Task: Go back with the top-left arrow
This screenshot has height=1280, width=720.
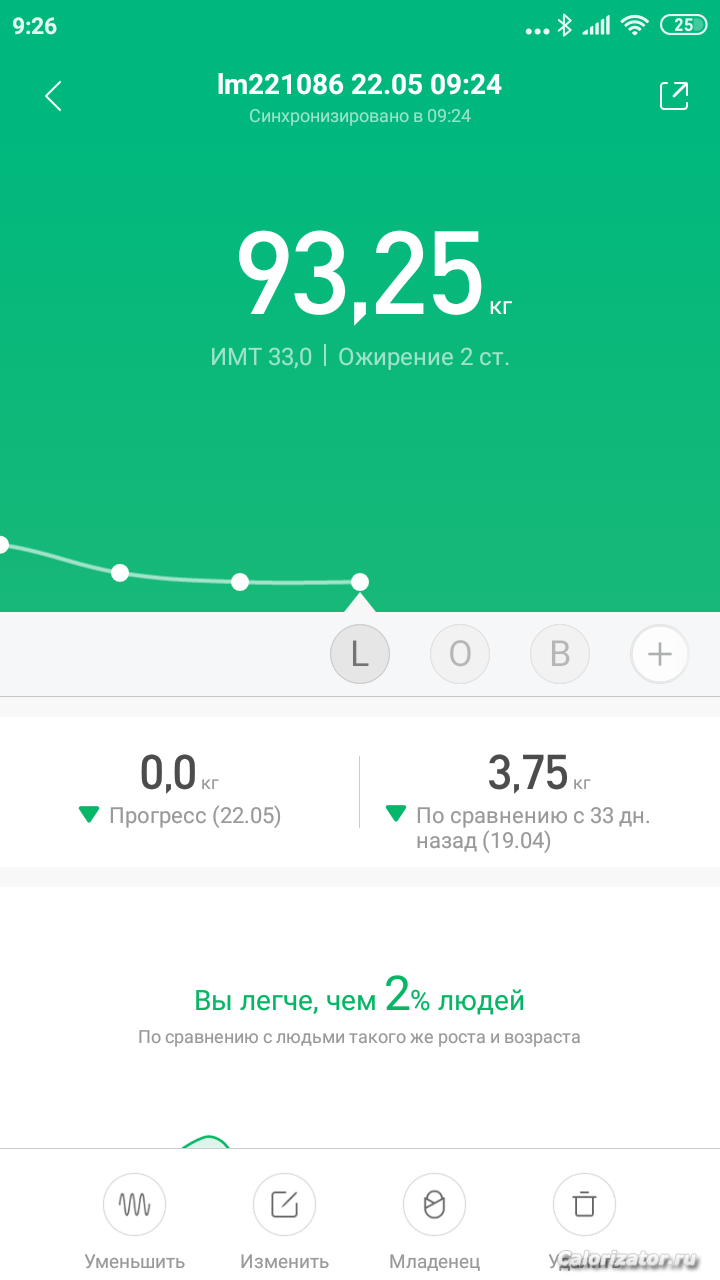Action: (54, 96)
